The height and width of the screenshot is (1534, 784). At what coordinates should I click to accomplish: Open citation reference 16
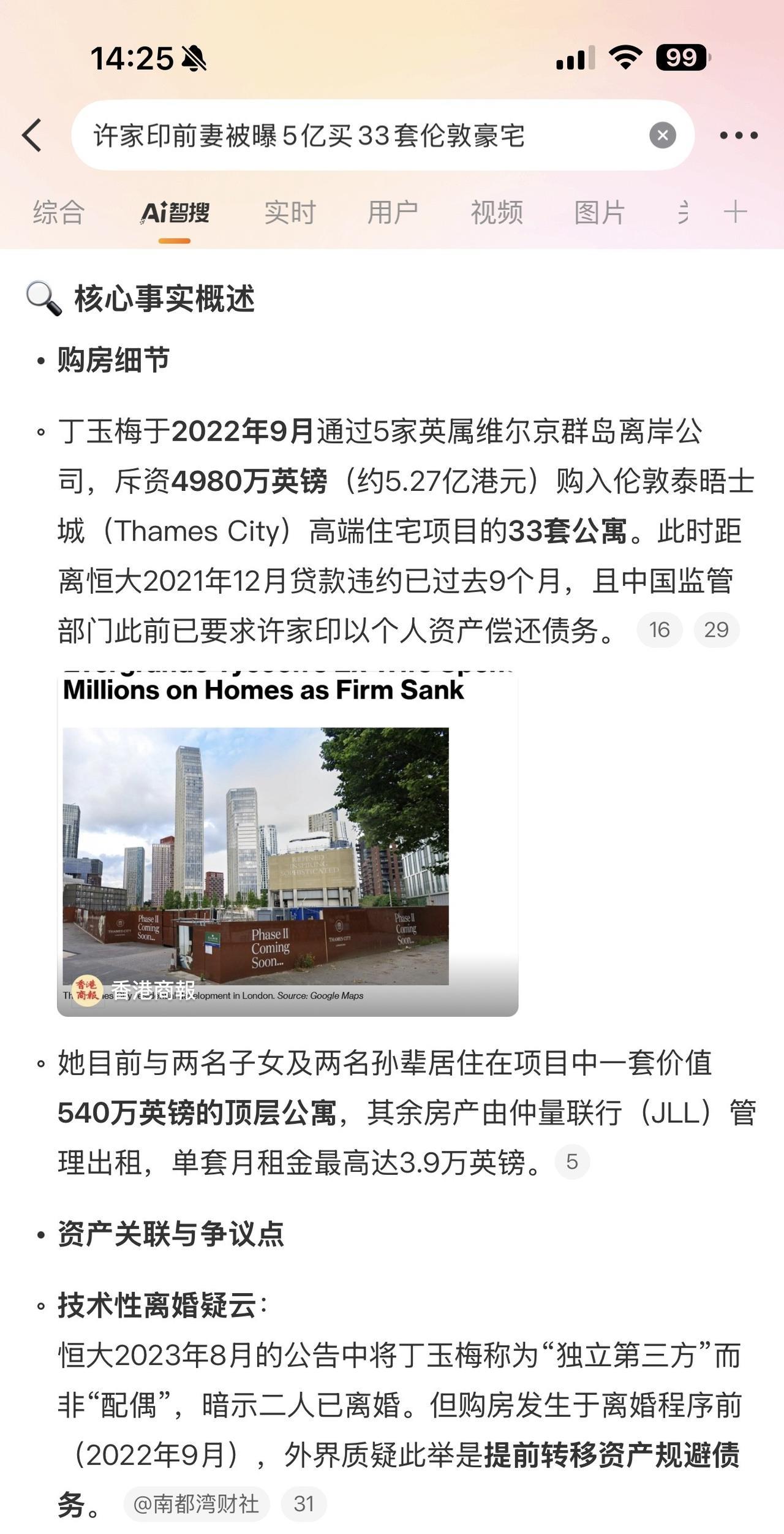pos(660,629)
